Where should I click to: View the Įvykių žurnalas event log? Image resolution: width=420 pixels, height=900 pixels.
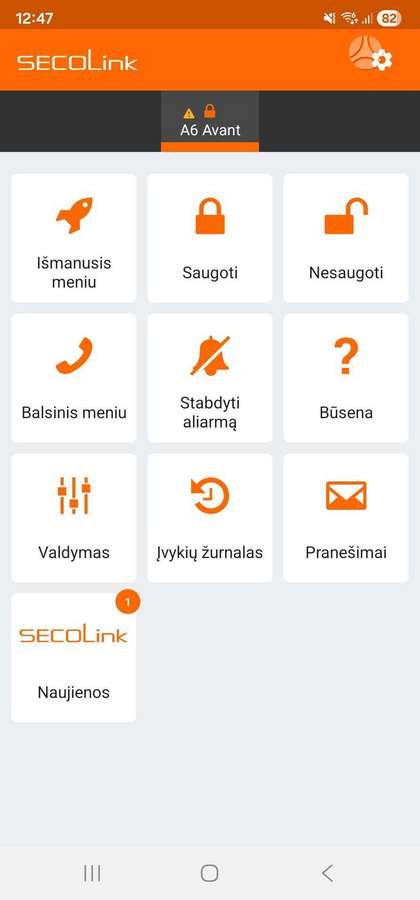(x=210, y=518)
